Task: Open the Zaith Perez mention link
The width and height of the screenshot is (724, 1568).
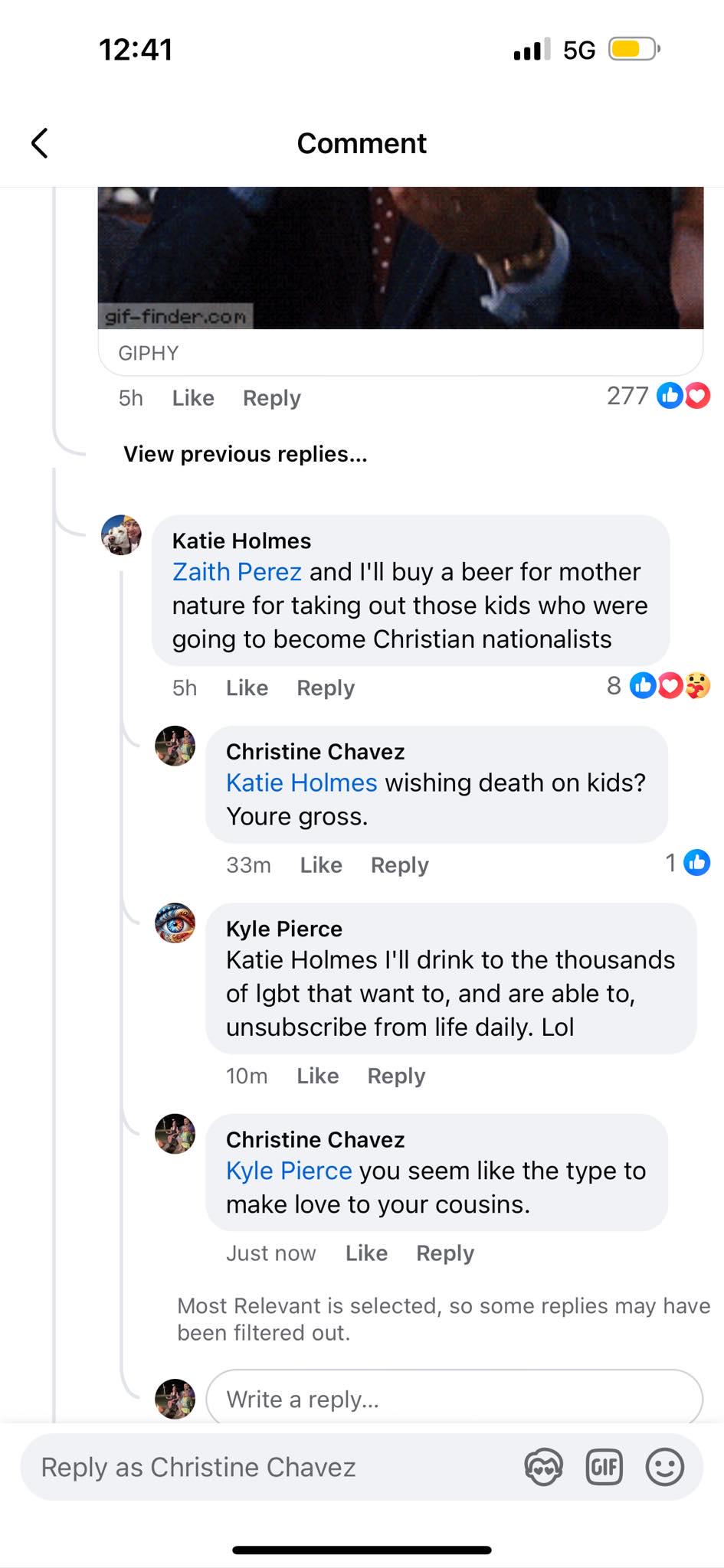Action: [237, 572]
